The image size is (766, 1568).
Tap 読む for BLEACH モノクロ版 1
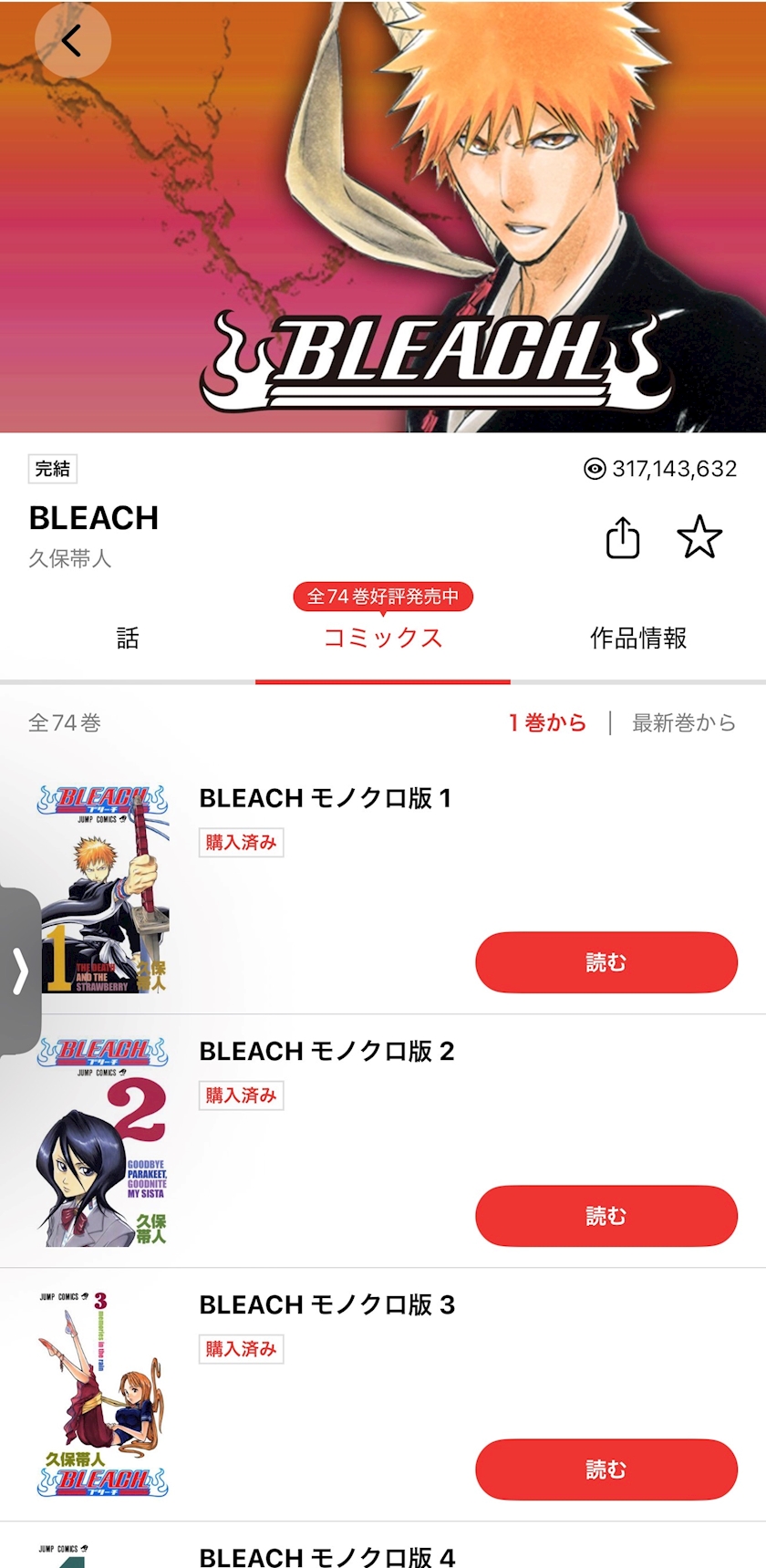point(606,962)
